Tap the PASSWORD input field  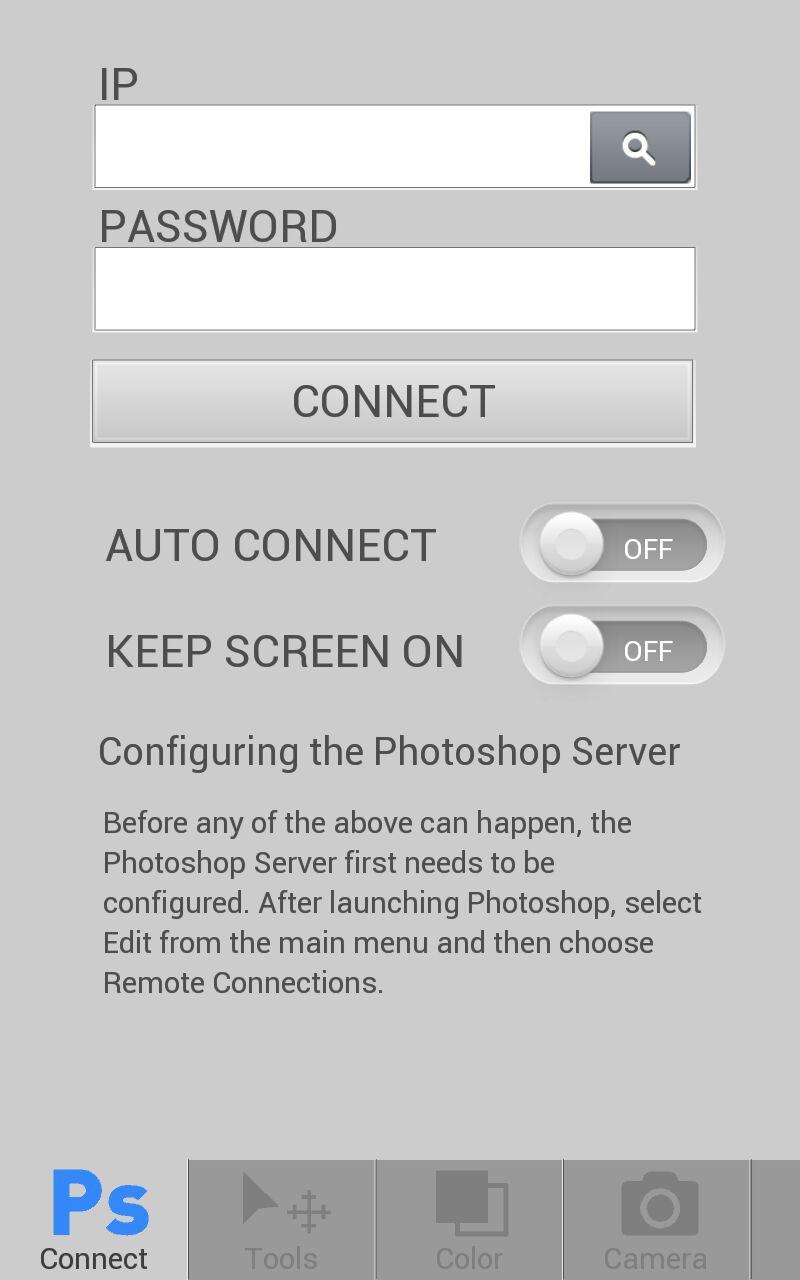pyautogui.click(x=394, y=289)
